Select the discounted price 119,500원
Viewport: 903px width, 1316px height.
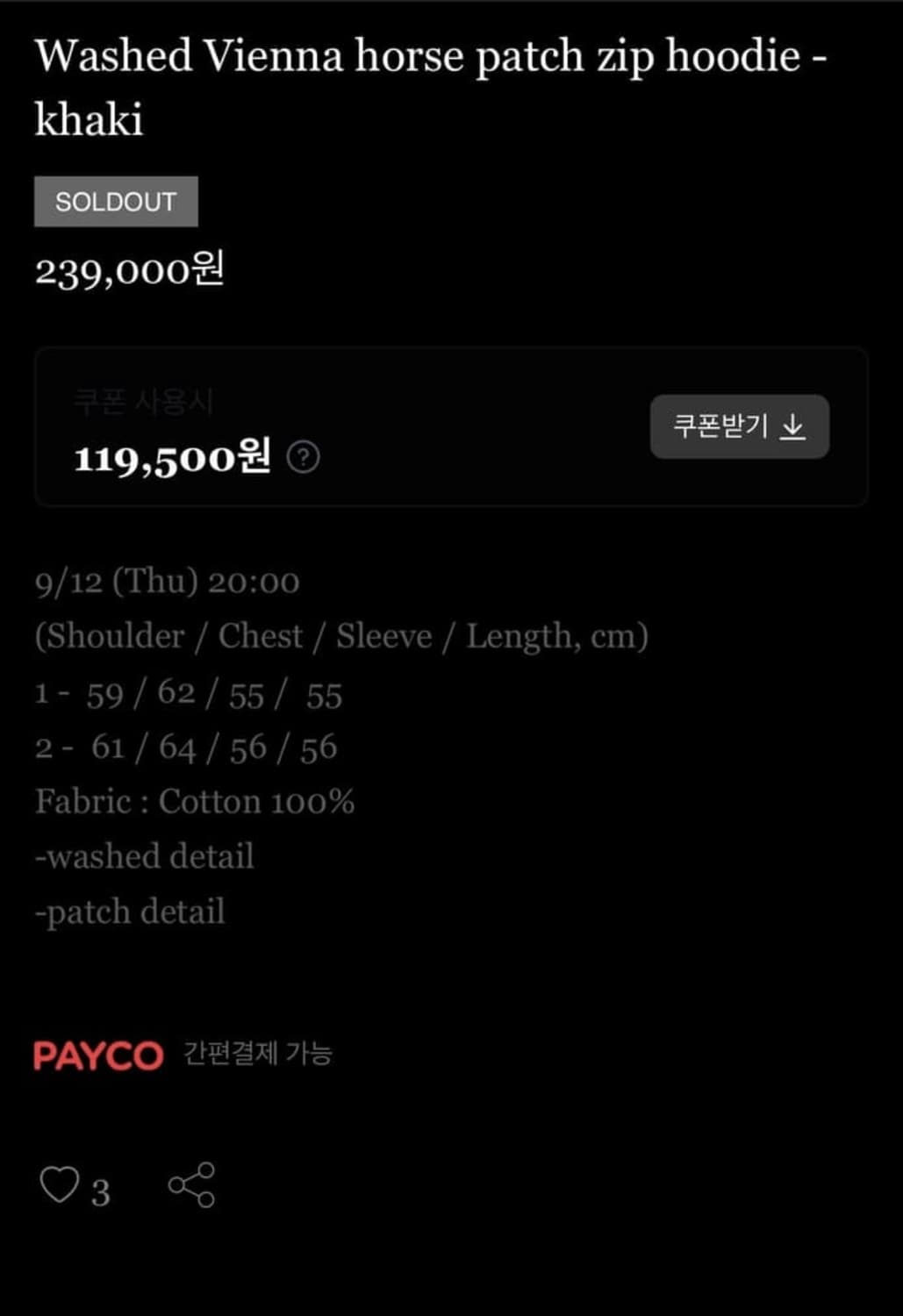[171, 456]
